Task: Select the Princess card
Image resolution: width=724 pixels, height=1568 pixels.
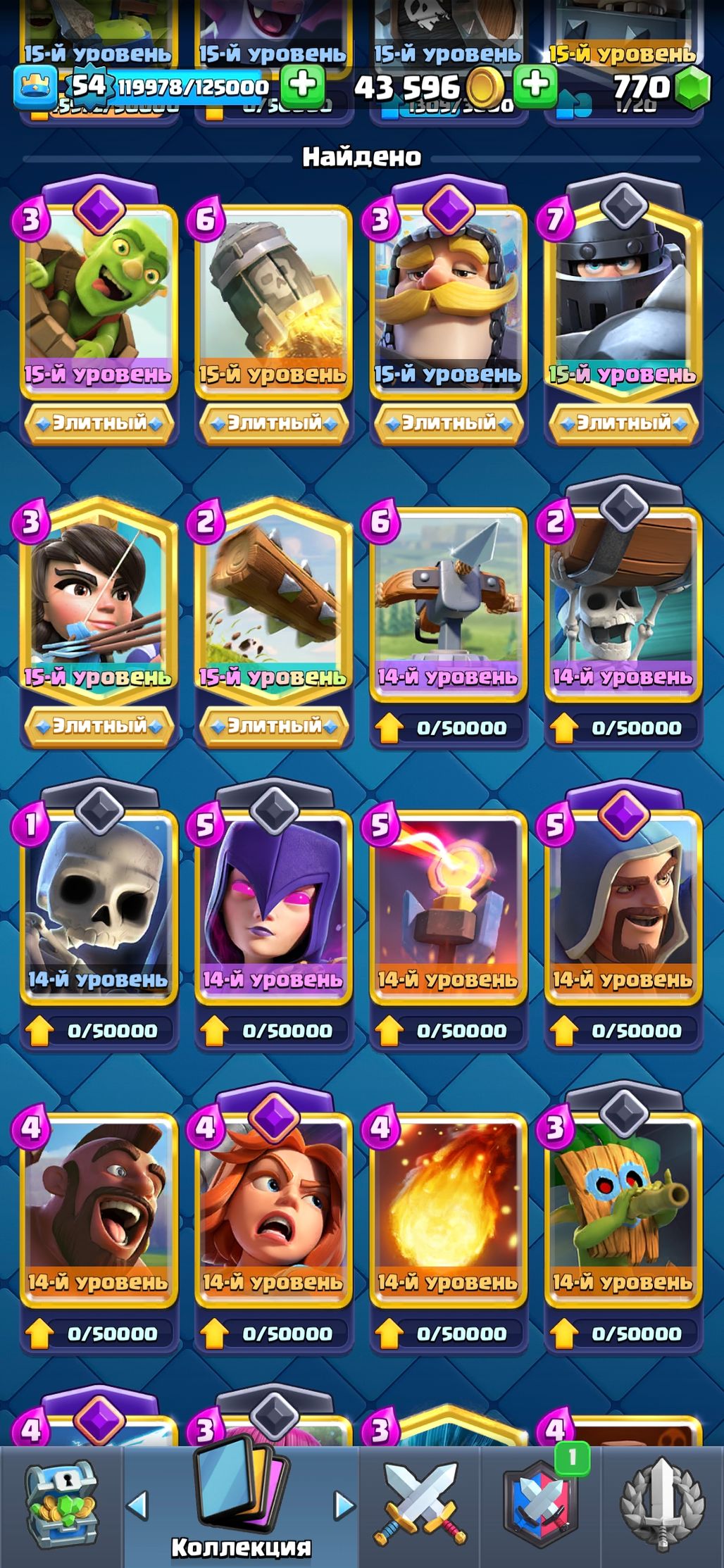Action: (x=98, y=598)
